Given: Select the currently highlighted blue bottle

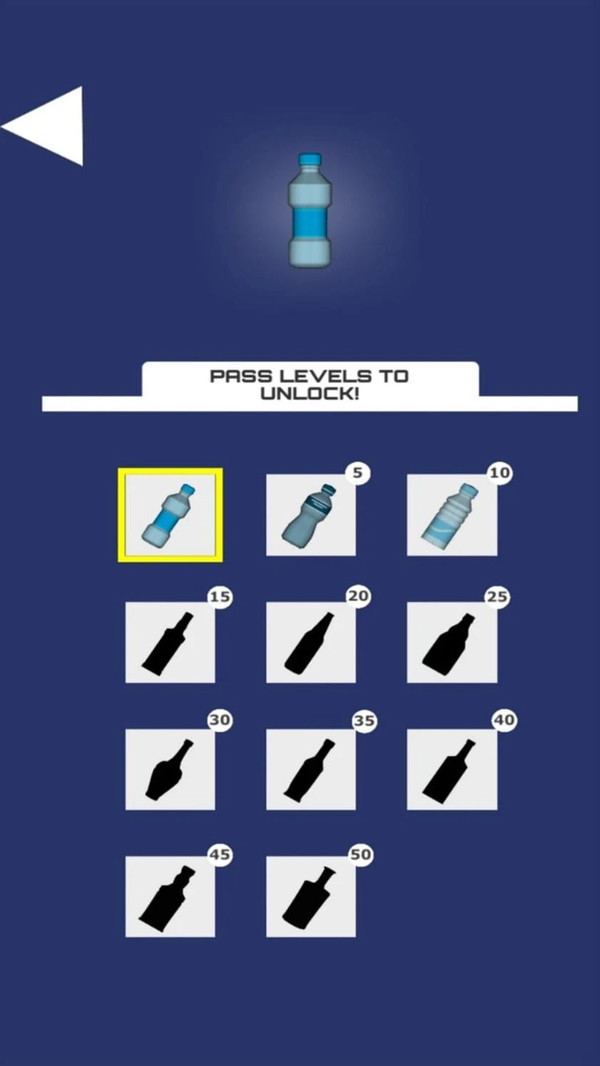Looking at the screenshot, I should click(170, 515).
